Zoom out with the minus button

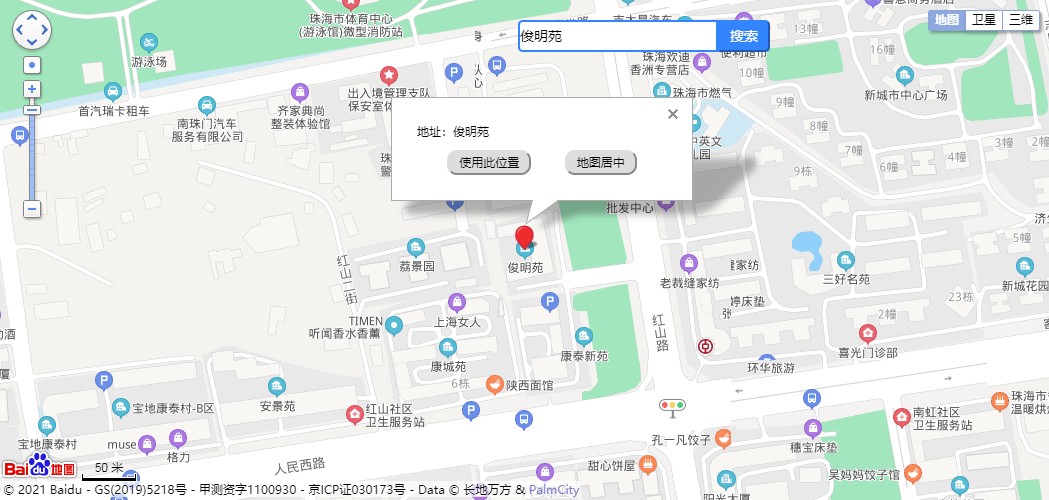pyautogui.click(x=32, y=208)
